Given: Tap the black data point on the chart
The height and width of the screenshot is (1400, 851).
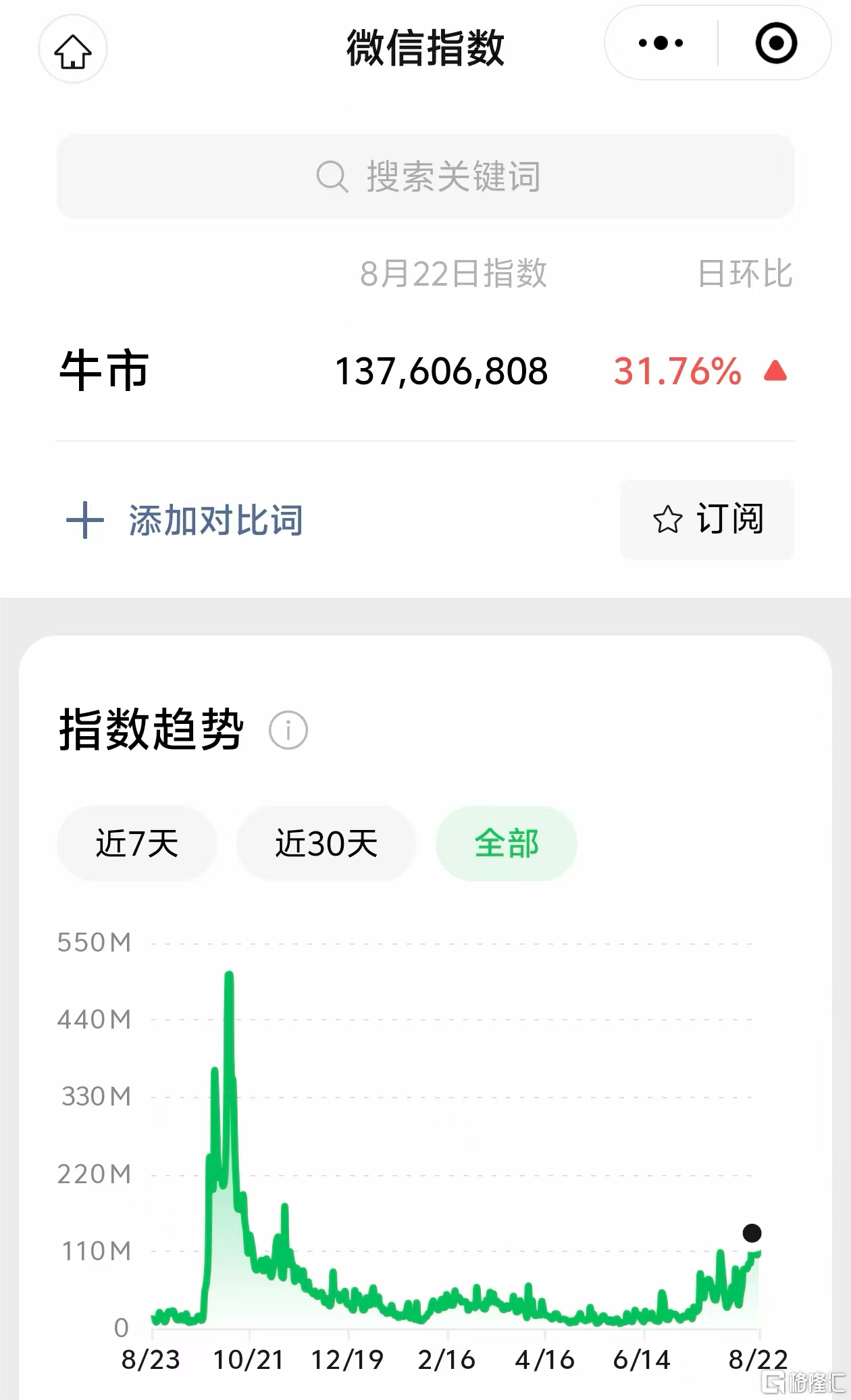Looking at the screenshot, I should pyautogui.click(x=752, y=1233).
